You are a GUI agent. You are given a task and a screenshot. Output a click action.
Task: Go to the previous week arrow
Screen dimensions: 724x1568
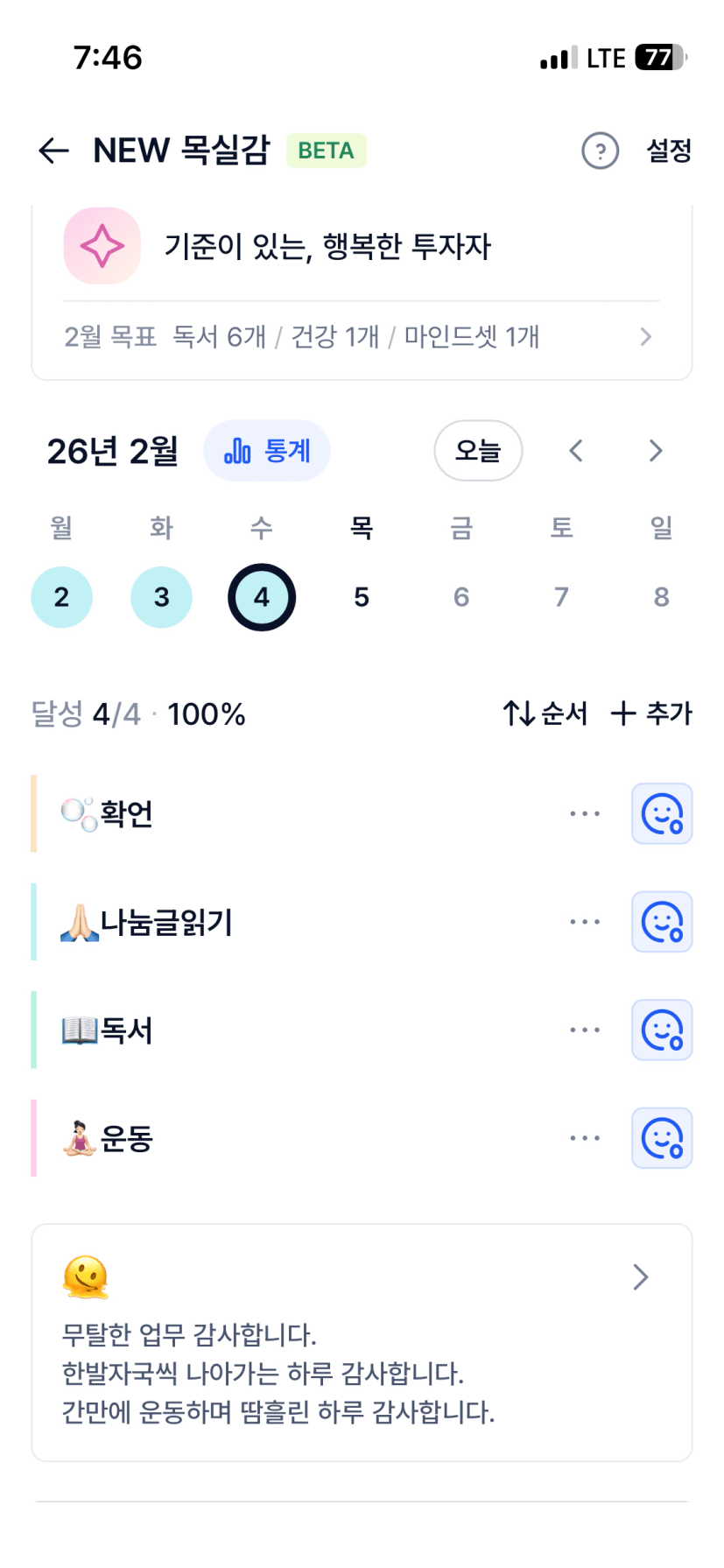pyautogui.click(x=575, y=451)
